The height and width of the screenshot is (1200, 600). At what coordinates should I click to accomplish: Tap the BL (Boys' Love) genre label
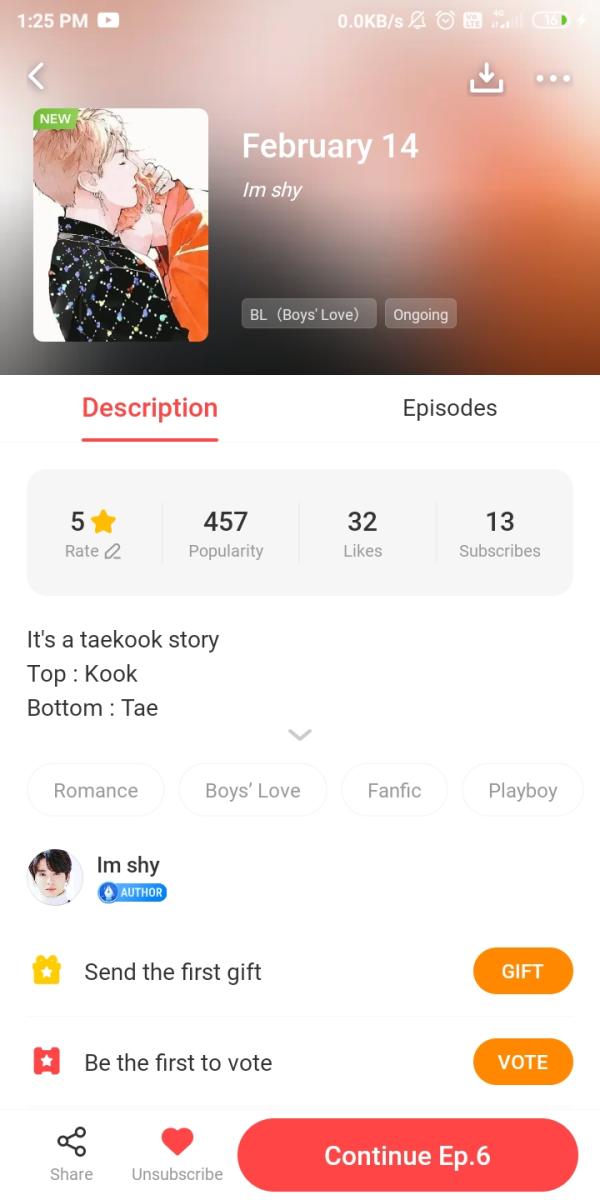pyautogui.click(x=309, y=314)
